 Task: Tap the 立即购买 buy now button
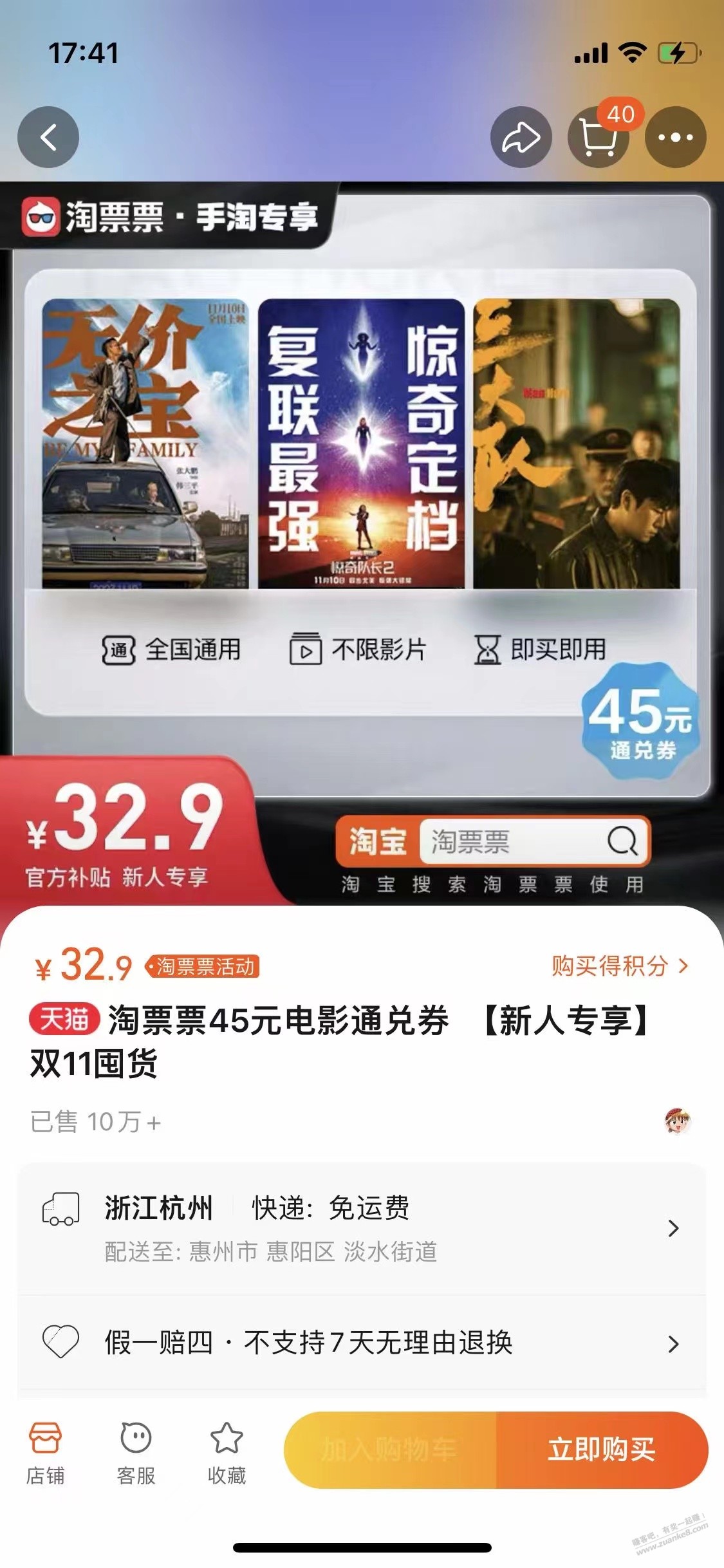pyautogui.click(x=601, y=1450)
